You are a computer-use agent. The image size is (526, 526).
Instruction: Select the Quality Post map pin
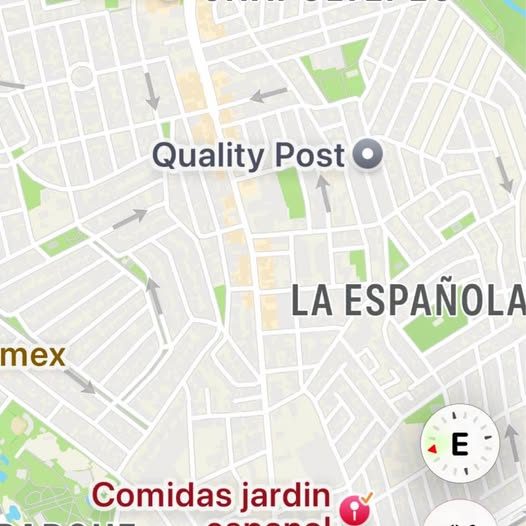pos(368,154)
